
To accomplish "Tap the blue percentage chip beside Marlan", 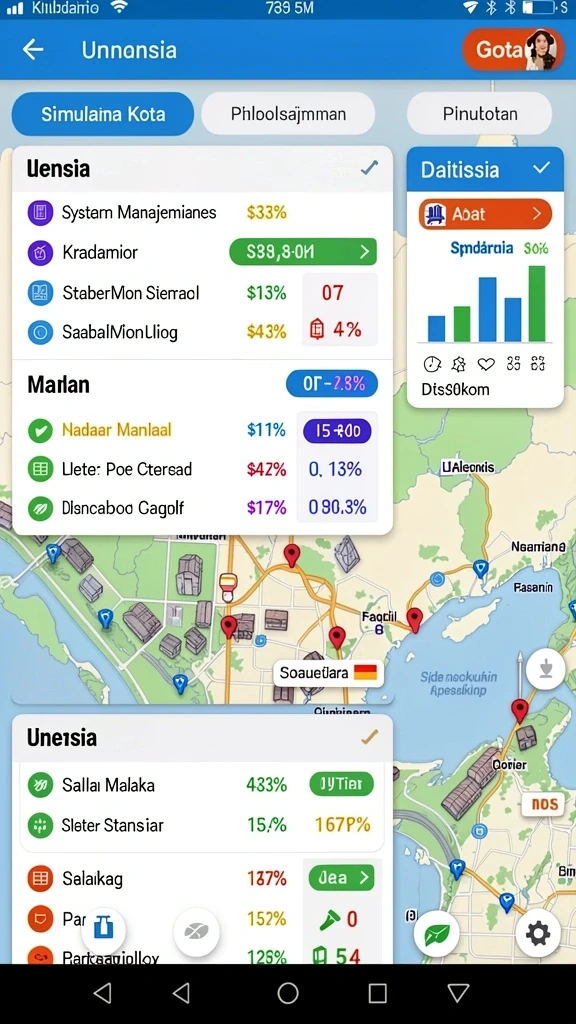I will pos(332,384).
